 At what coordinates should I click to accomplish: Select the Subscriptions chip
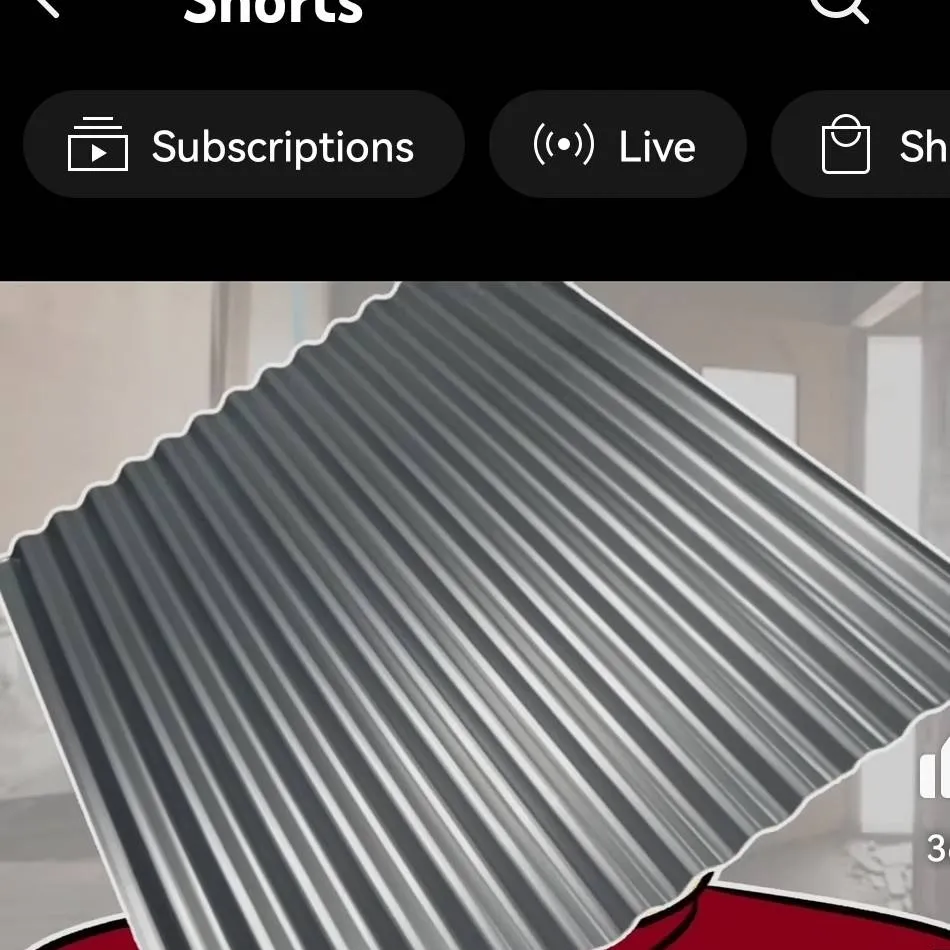tap(243, 145)
